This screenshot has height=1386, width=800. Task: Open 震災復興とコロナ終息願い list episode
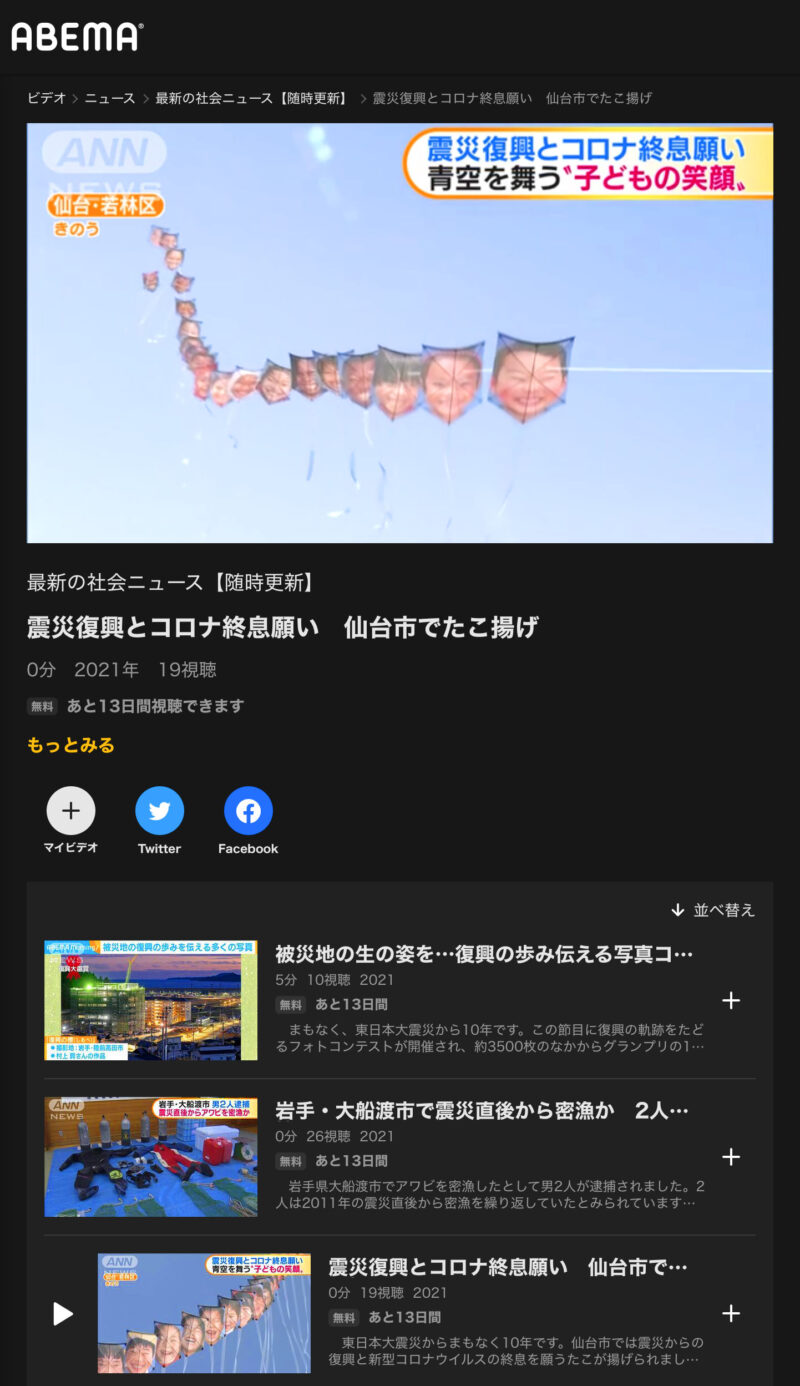click(508, 1267)
